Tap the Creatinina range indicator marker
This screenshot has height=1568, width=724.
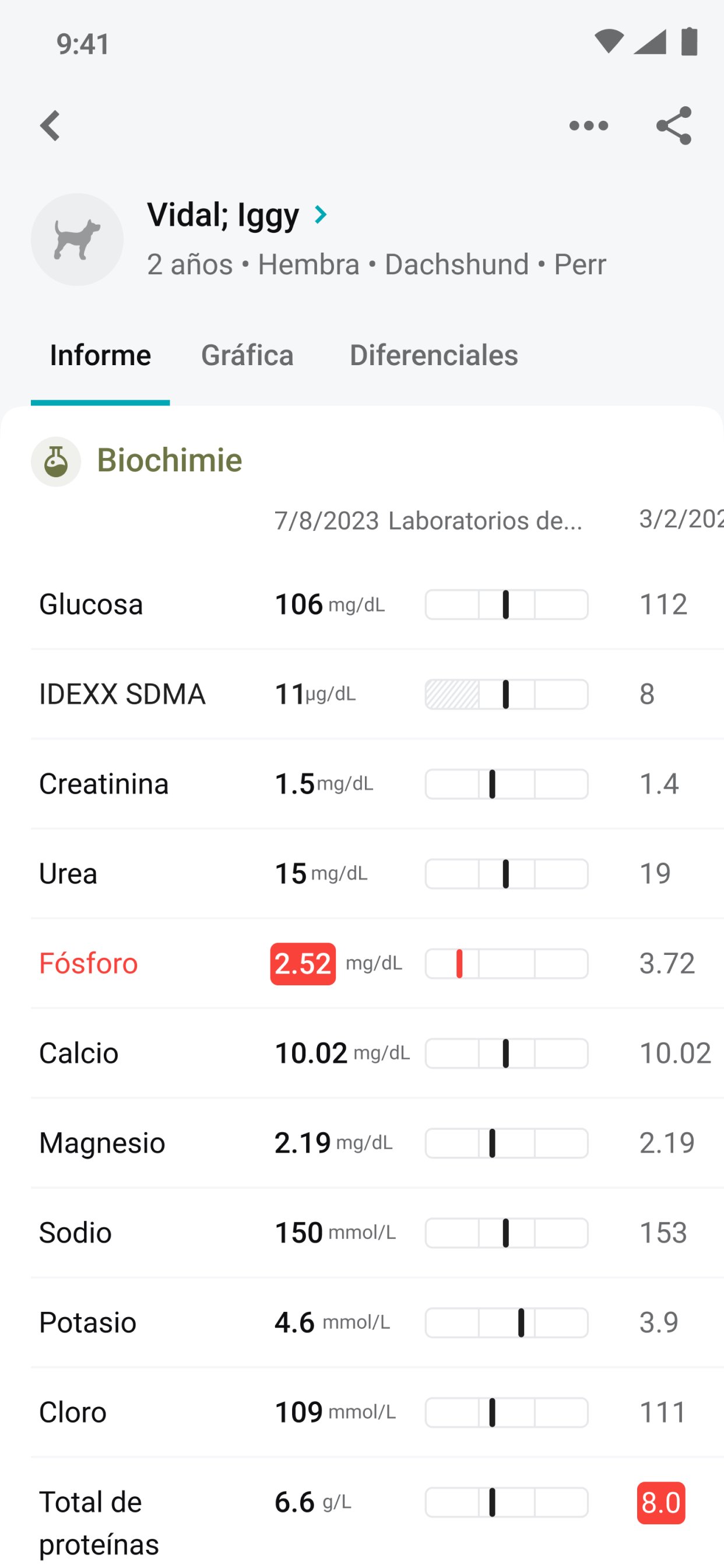[493, 783]
